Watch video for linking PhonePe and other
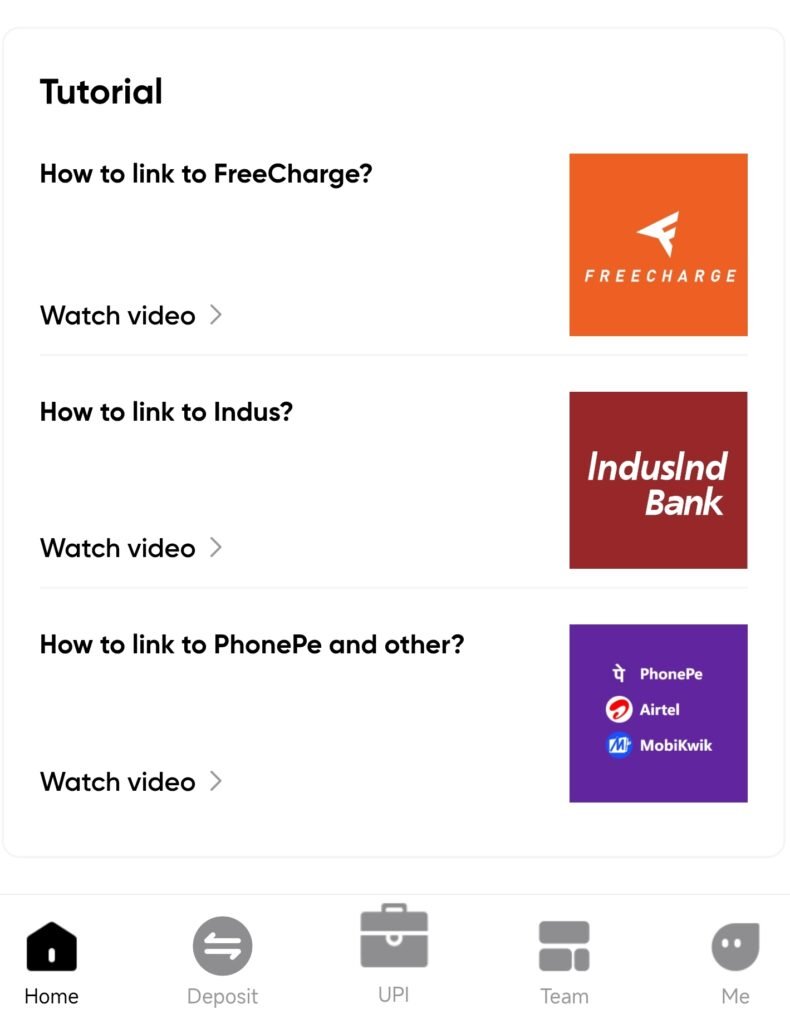The width and height of the screenshot is (790, 1024). click(130, 781)
